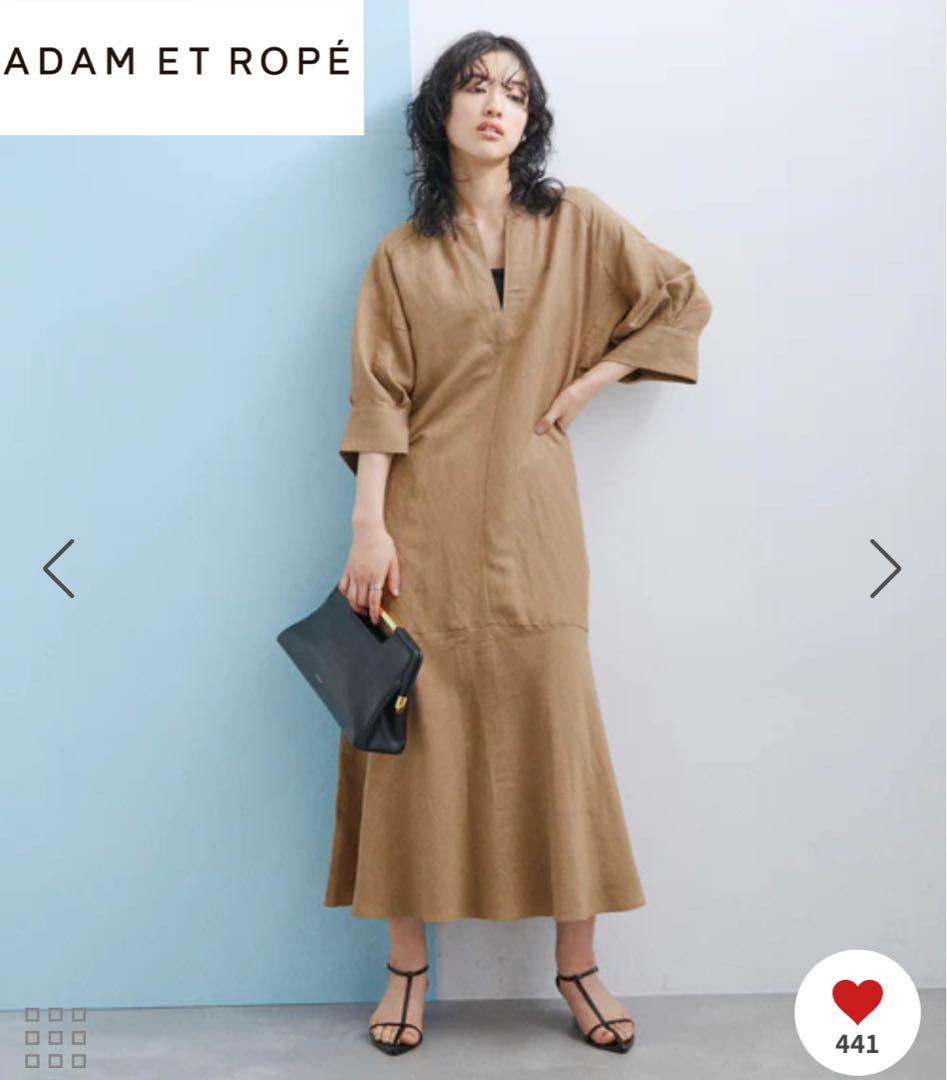Go to the previous product photo

click(58, 568)
